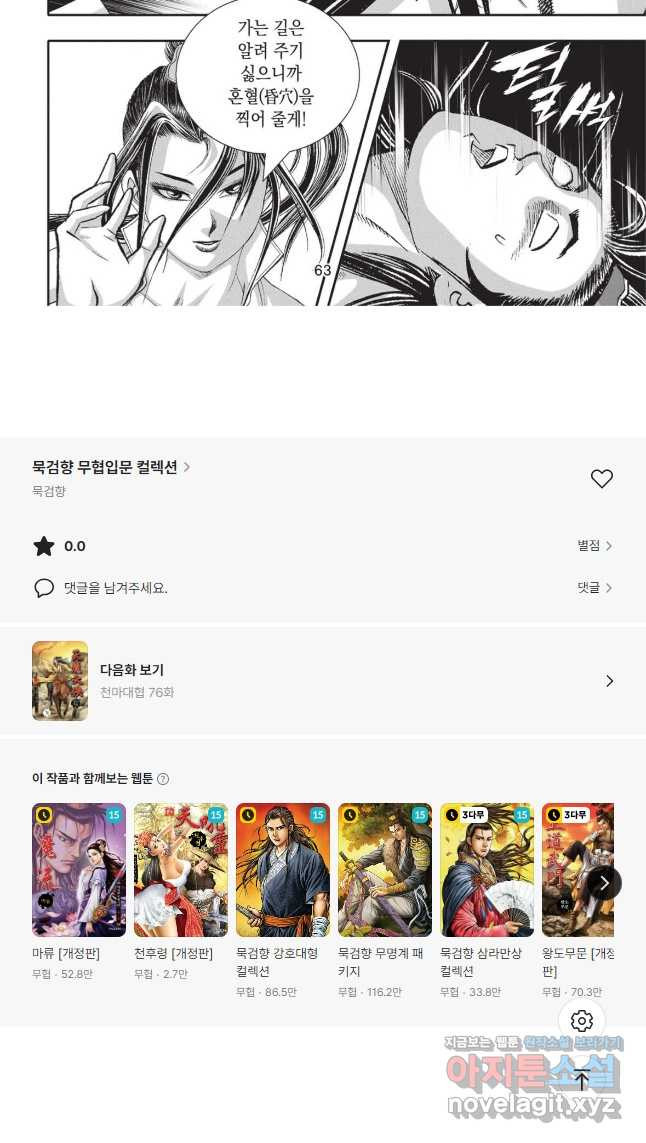Open recommended webtoon 마류 [개정판]
The image size is (646, 1143).
[x=79, y=870]
